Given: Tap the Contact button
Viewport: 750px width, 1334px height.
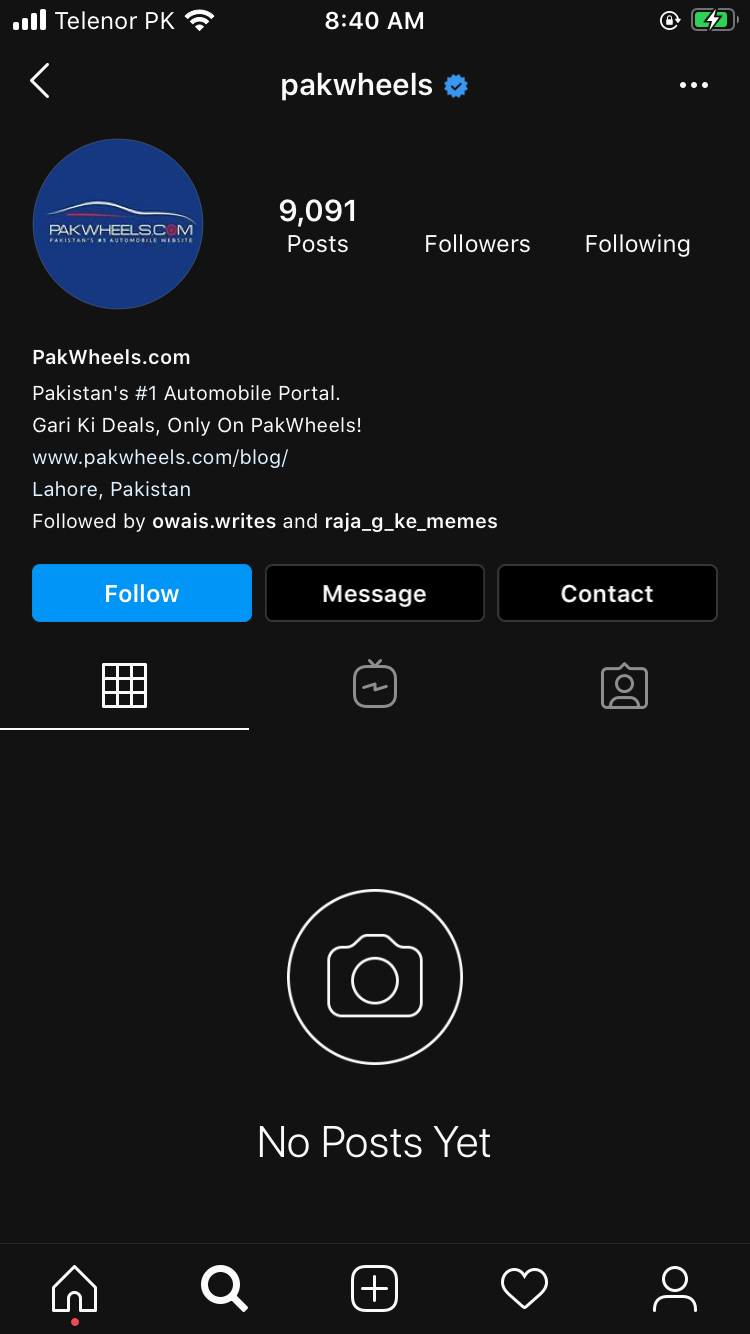Looking at the screenshot, I should (x=607, y=593).
